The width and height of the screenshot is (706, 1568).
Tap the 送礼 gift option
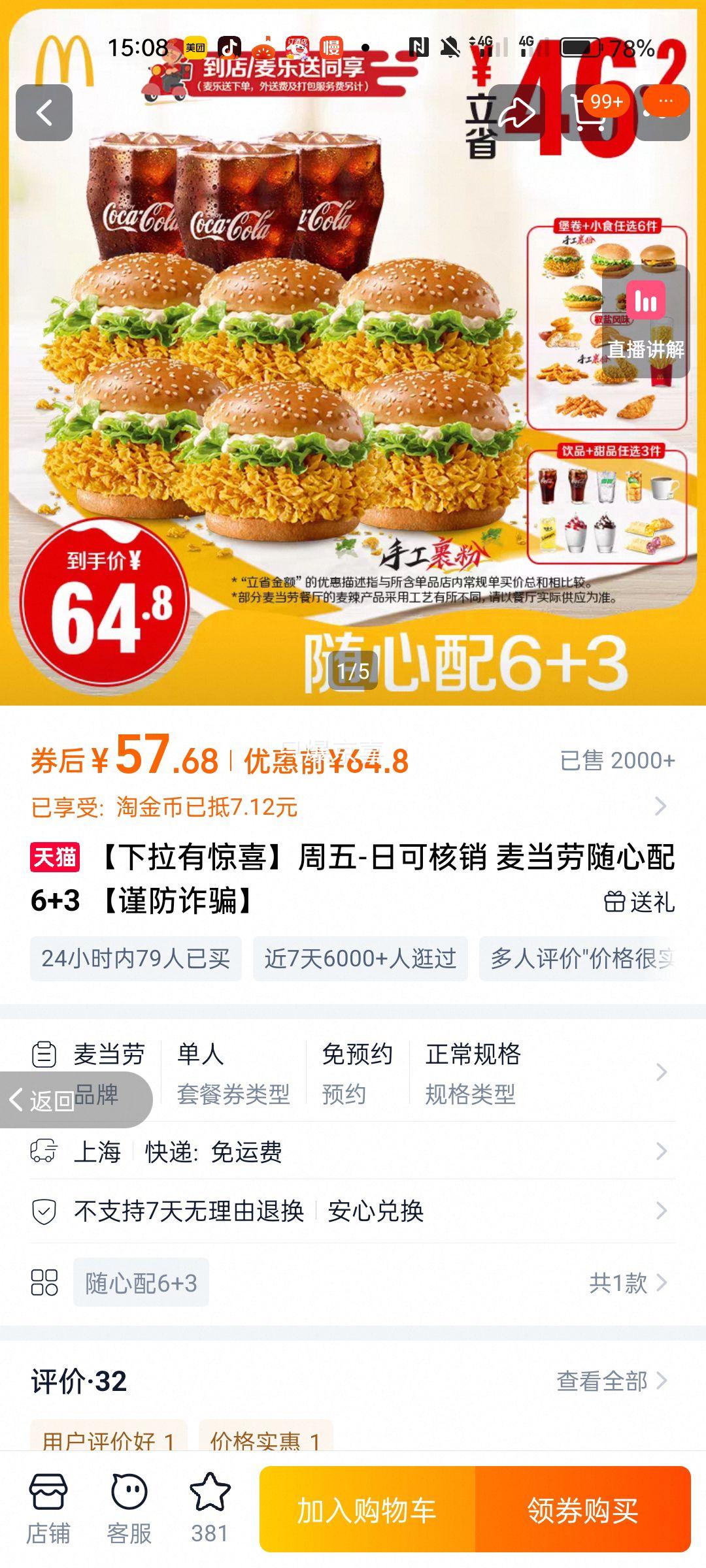(639, 902)
